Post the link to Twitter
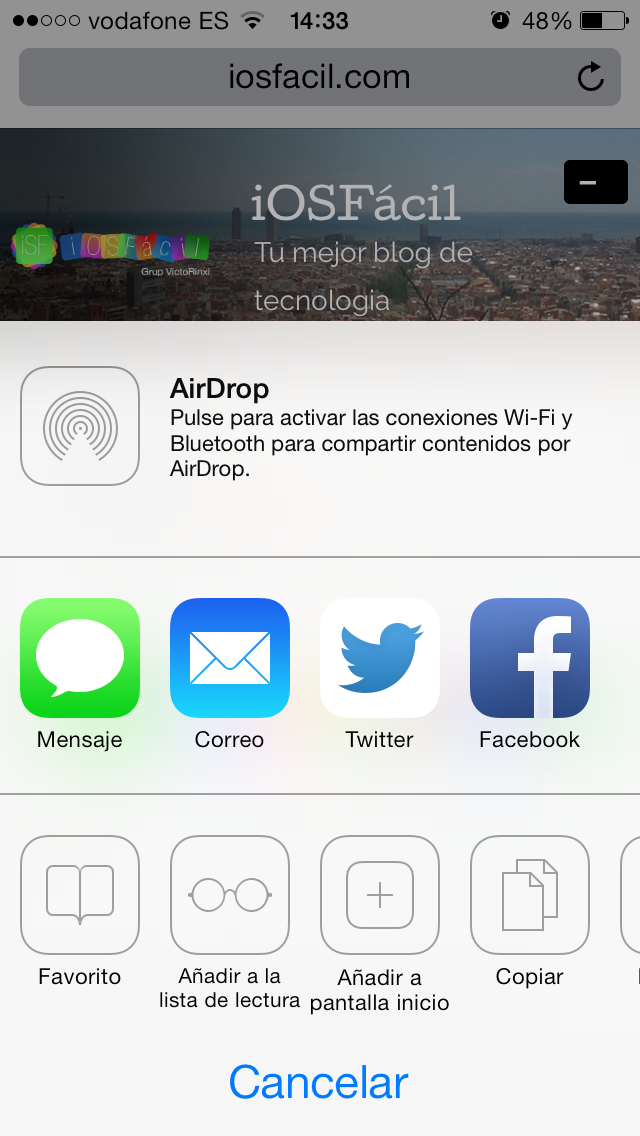Image resolution: width=640 pixels, height=1136 pixels. 380,658
